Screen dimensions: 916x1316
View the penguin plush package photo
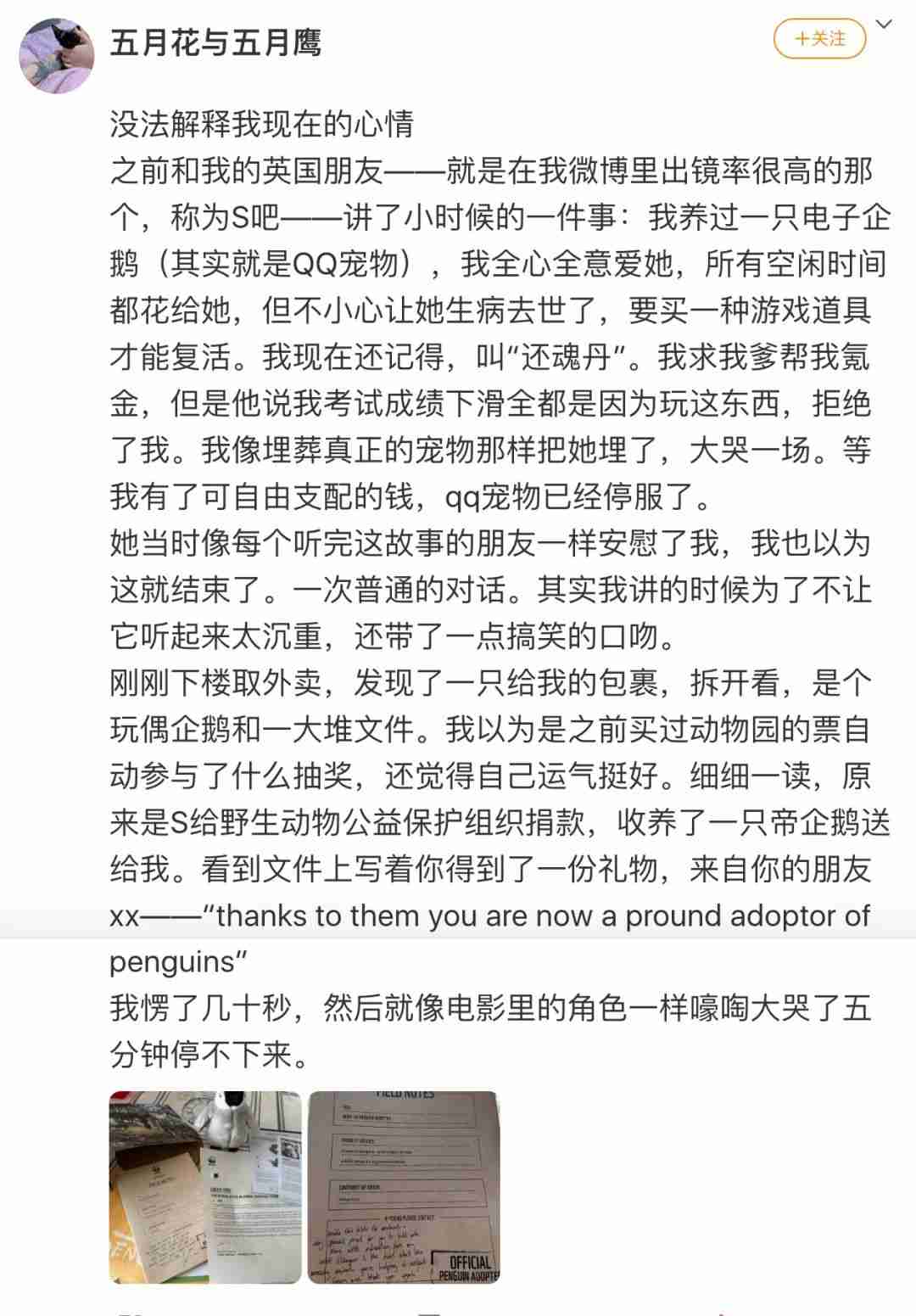(x=205, y=1186)
